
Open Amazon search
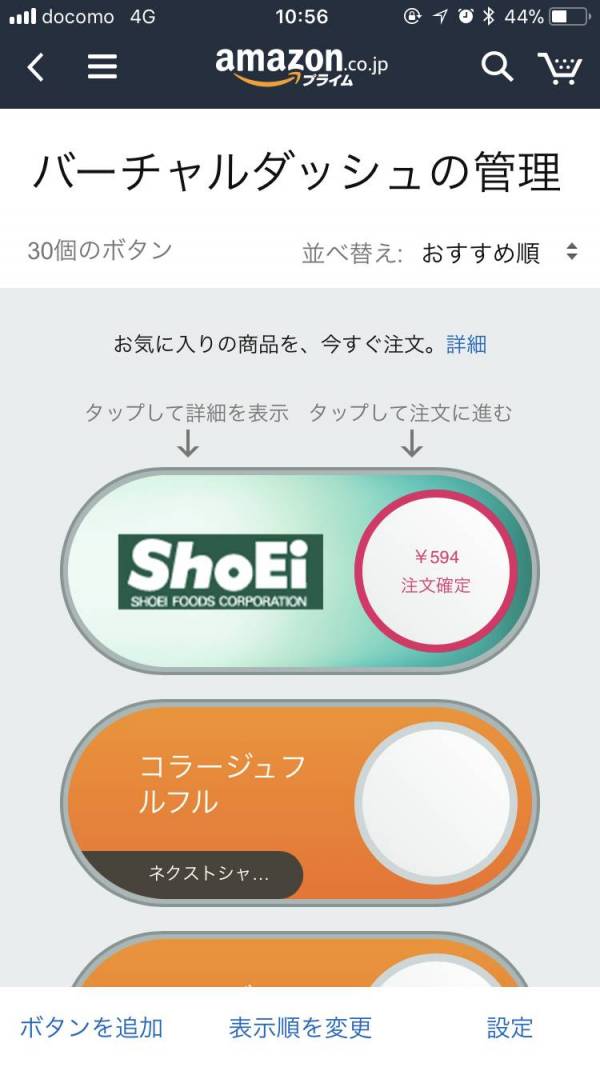click(496, 67)
